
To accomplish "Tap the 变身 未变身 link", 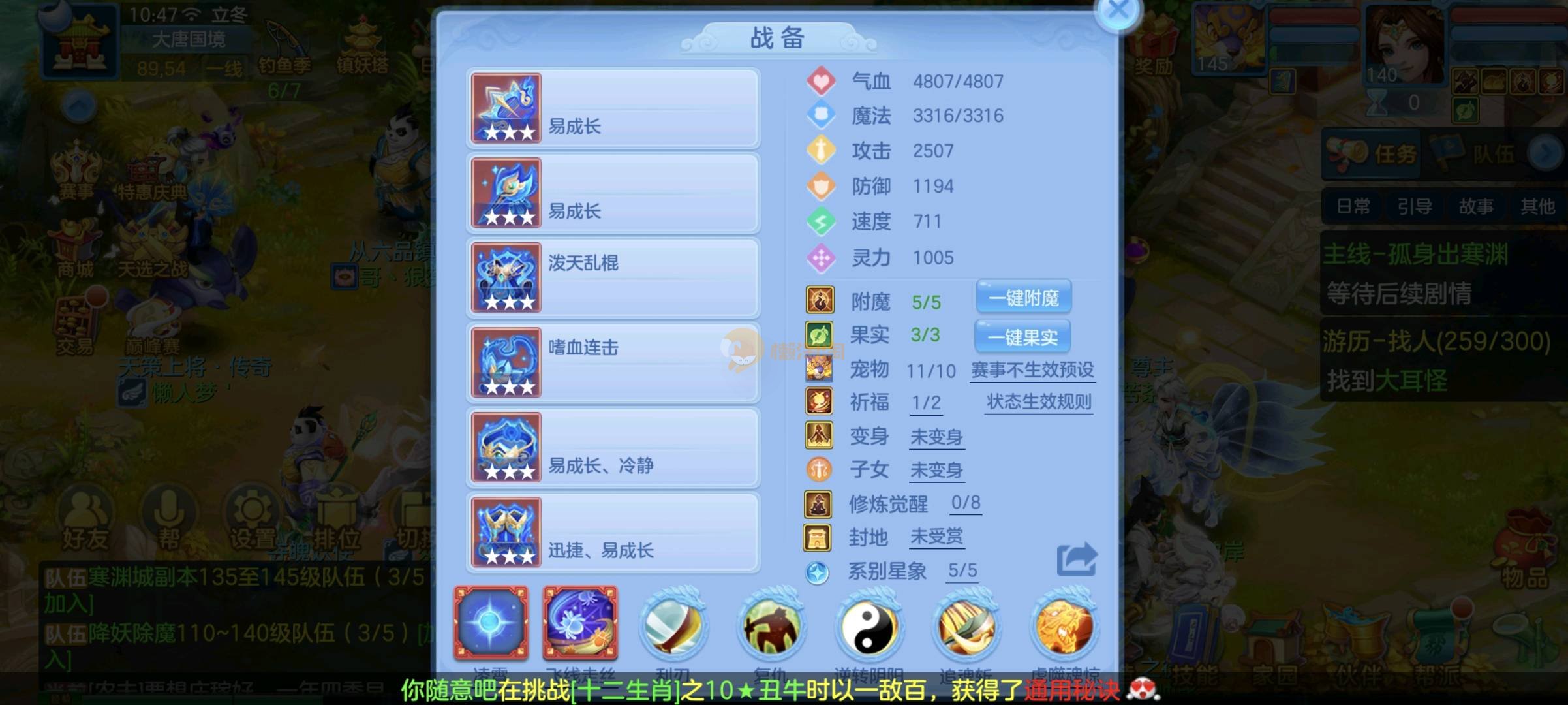I will (936, 437).
